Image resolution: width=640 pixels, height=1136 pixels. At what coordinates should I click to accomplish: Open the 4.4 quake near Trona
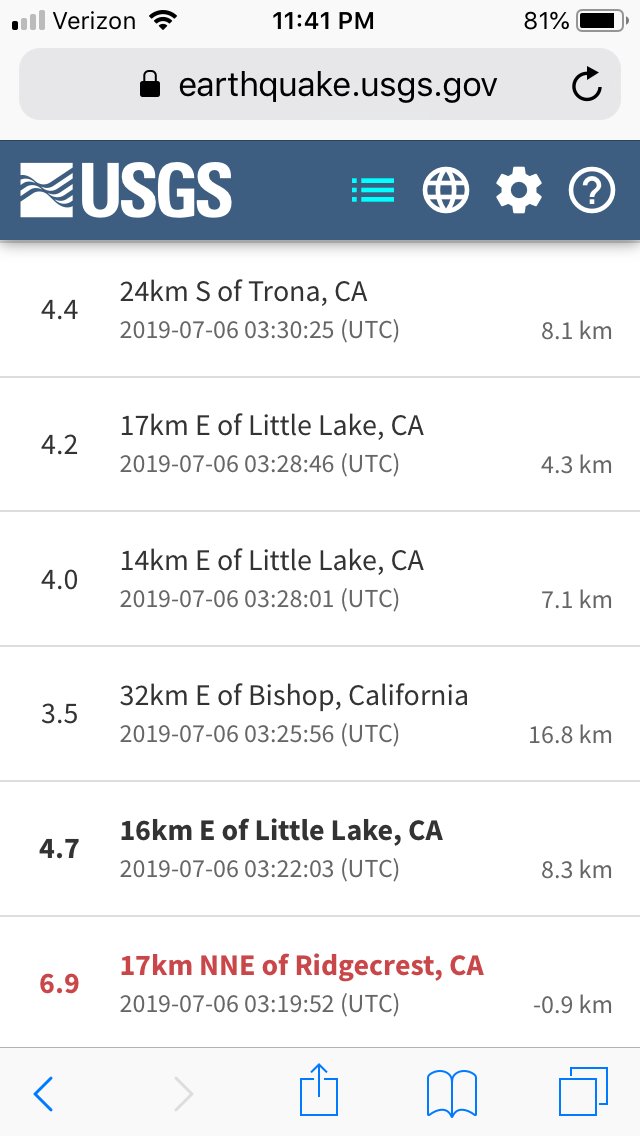click(320, 309)
